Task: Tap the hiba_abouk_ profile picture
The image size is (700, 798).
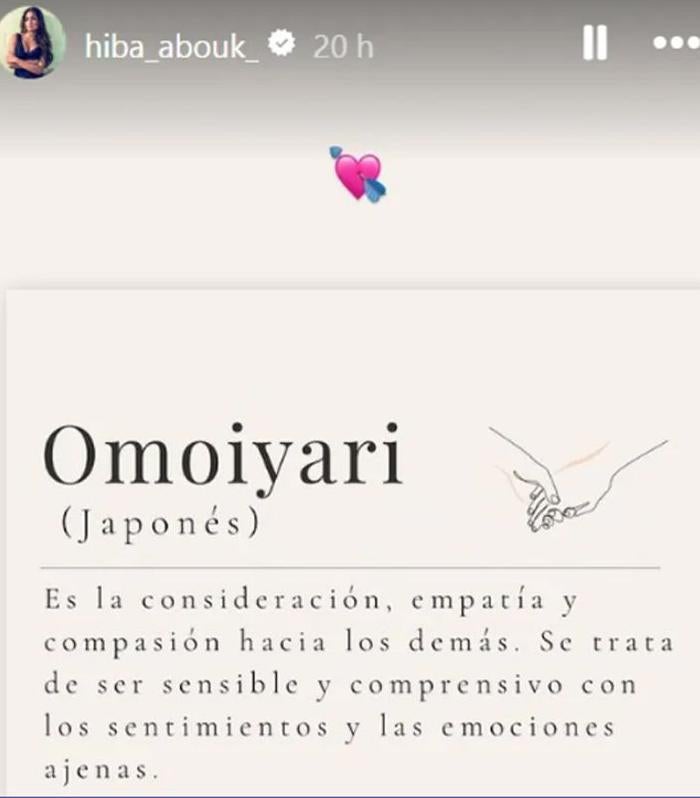Action: (35, 44)
